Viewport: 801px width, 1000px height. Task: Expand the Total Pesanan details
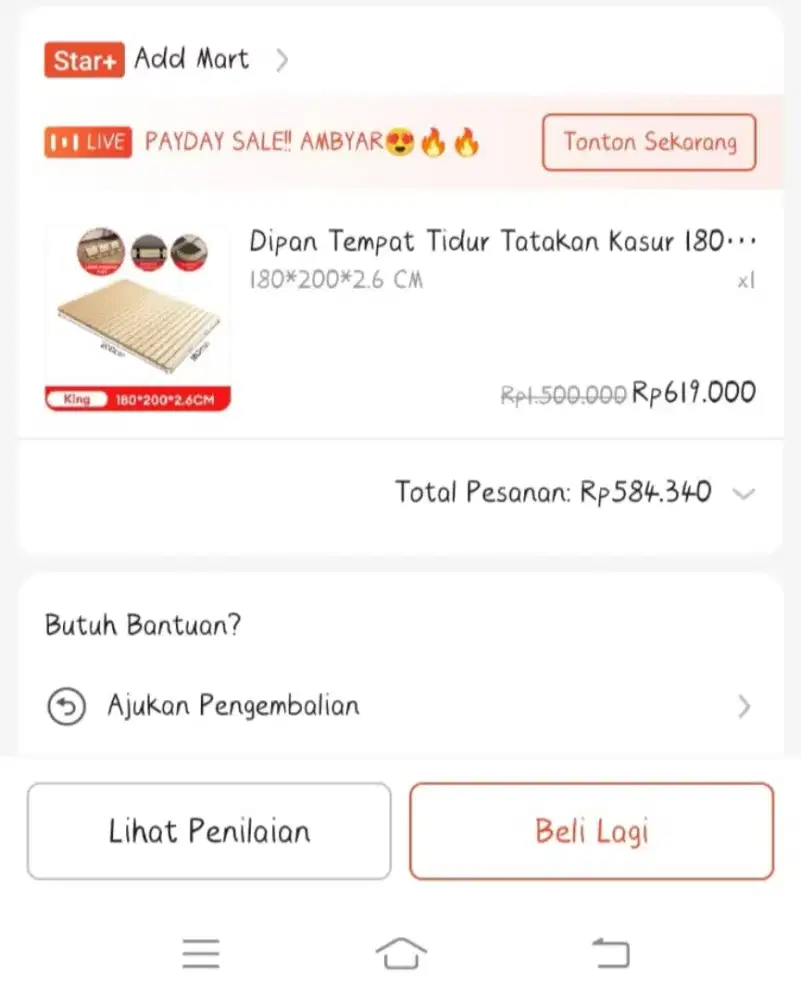click(742, 493)
